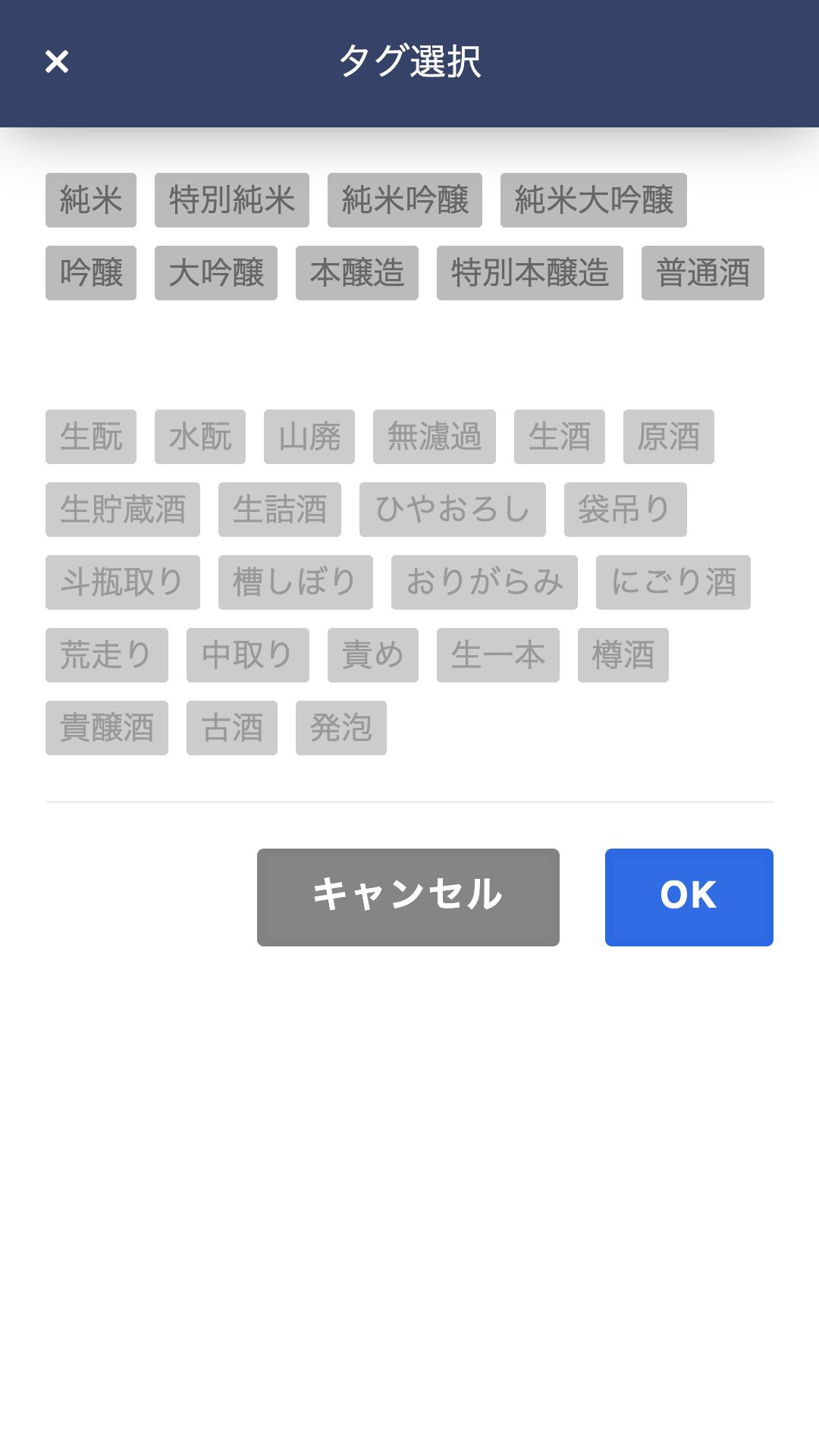Choose the にごり酒 tag
819x1456 pixels.
pos(673,582)
